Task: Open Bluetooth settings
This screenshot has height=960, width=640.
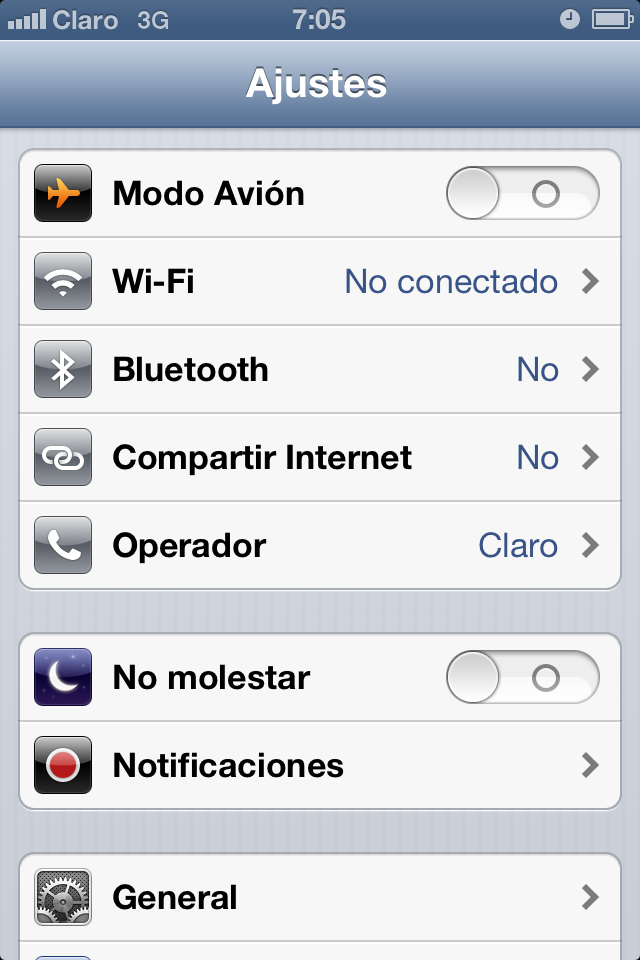Action: (320, 369)
